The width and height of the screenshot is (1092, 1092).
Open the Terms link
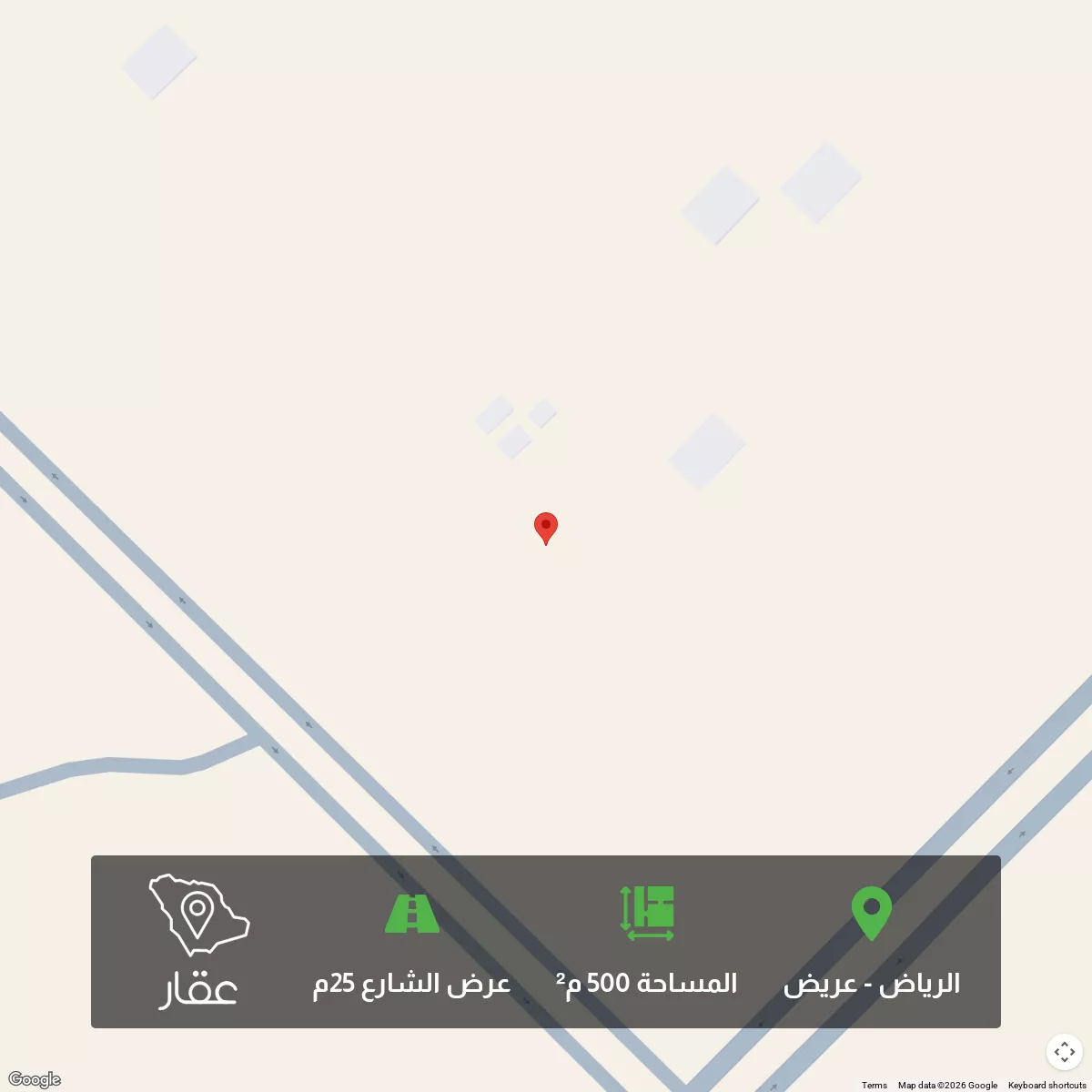[874, 1085]
